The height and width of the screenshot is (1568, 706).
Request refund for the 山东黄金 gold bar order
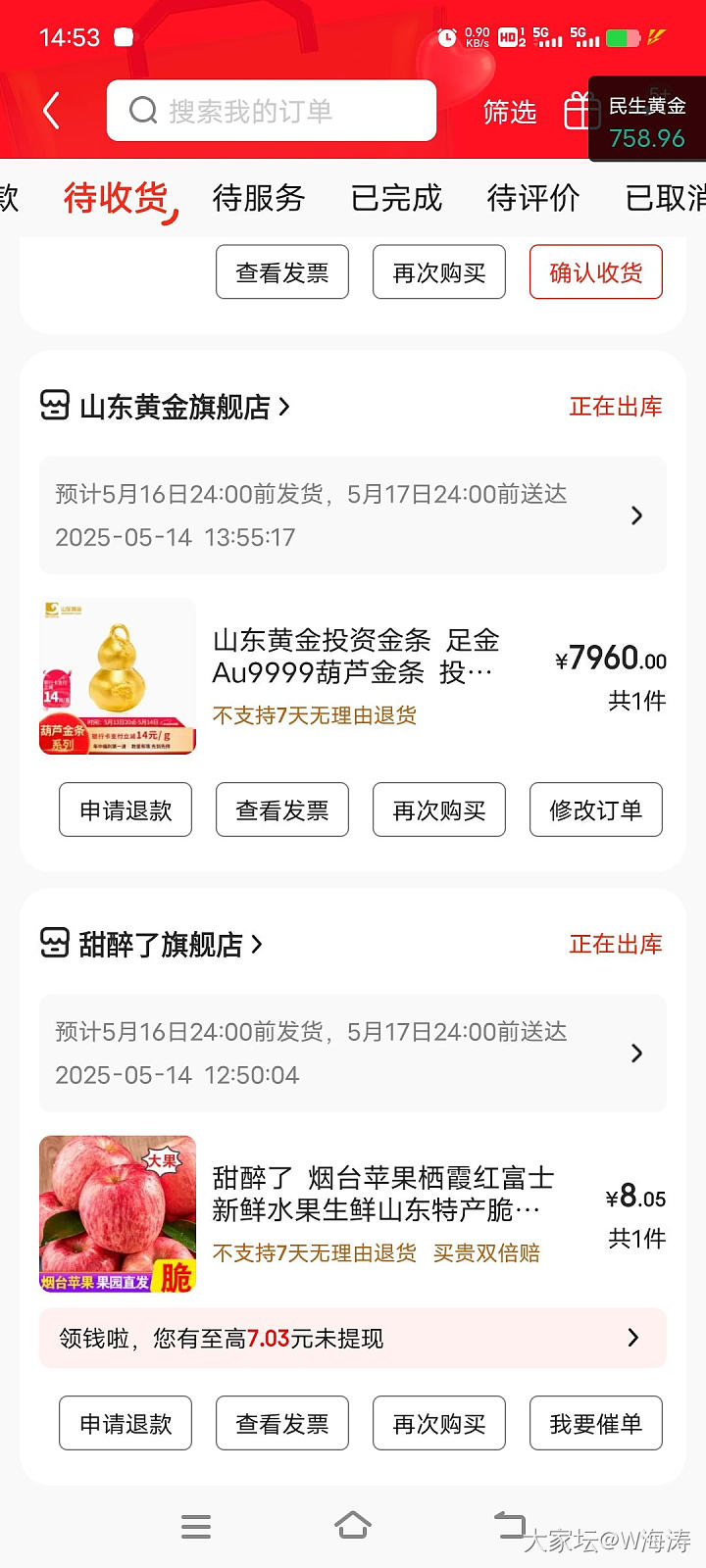(x=126, y=810)
